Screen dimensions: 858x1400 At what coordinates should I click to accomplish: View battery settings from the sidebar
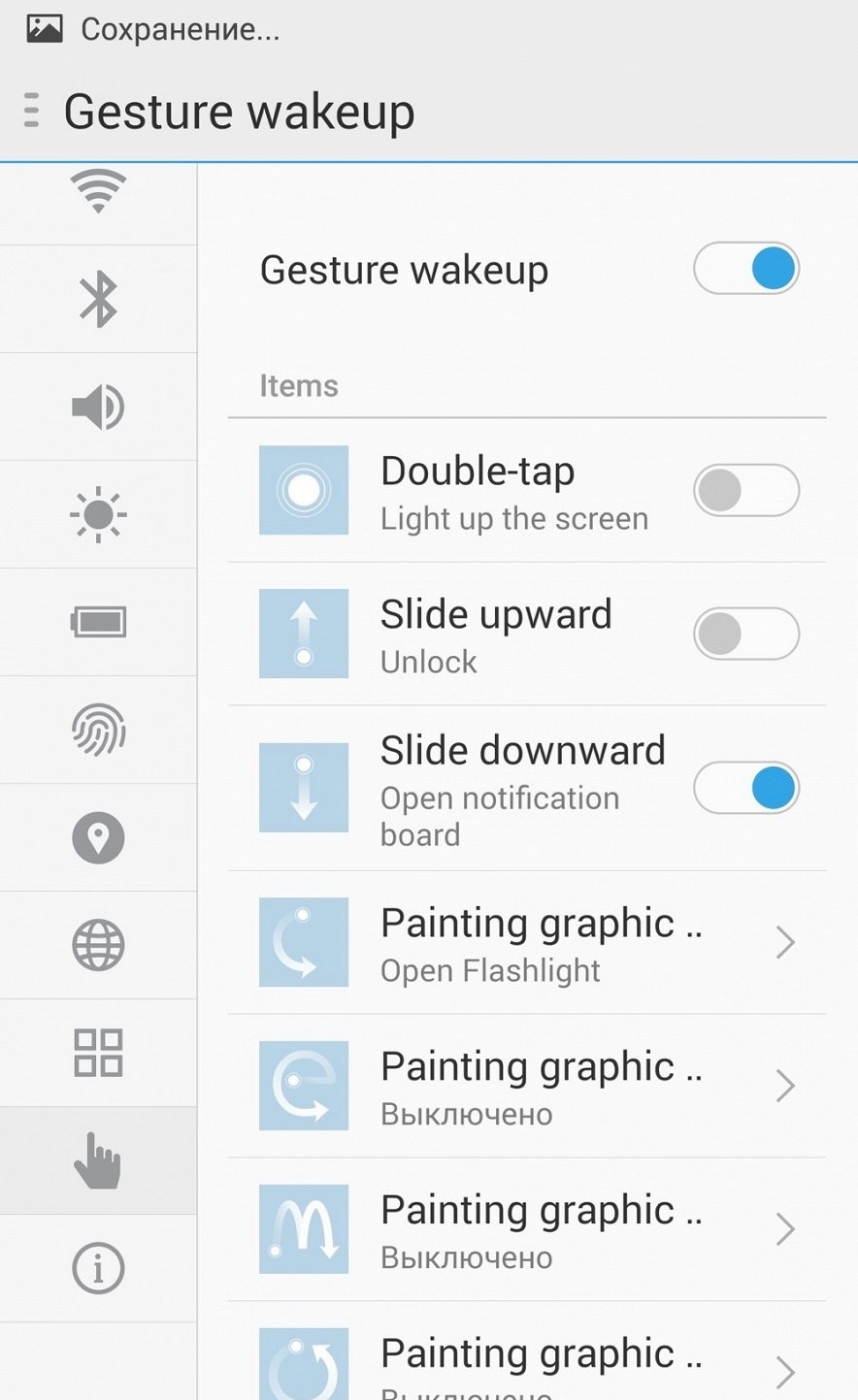[x=98, y=622]
